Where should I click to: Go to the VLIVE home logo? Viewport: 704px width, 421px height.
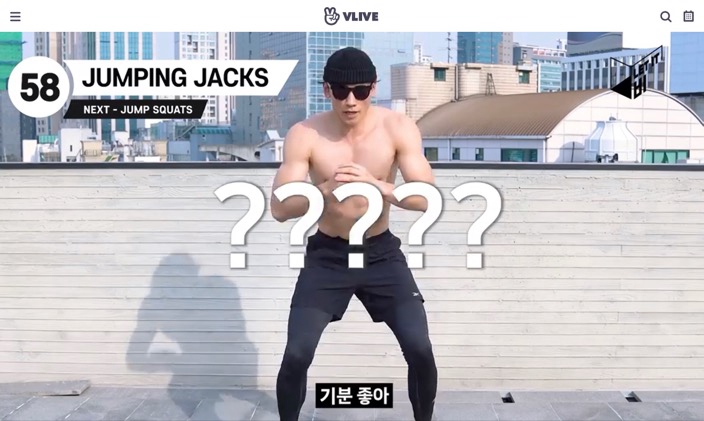pyautogui.click(x=351, y=16)
